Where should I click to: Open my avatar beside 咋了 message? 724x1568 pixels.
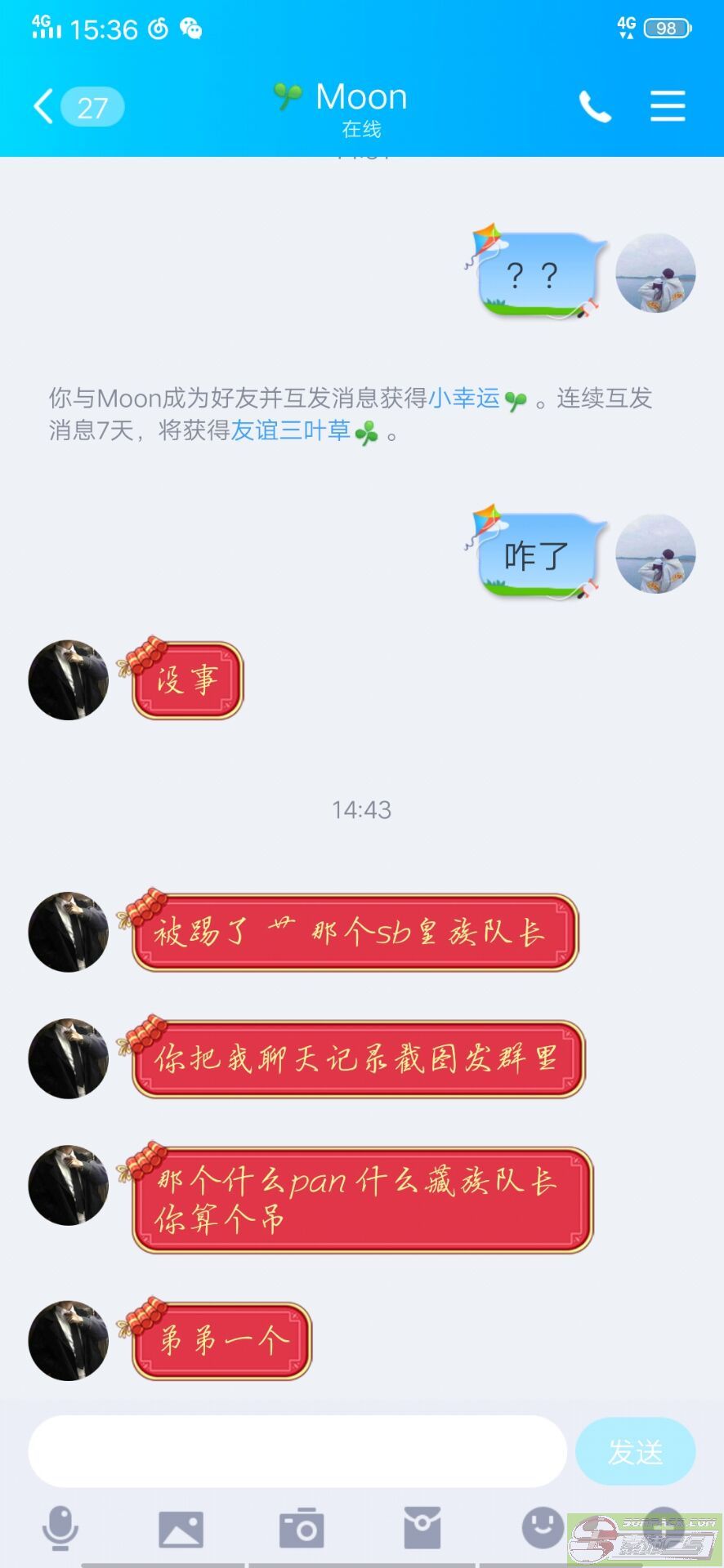[x=655, y=554]
